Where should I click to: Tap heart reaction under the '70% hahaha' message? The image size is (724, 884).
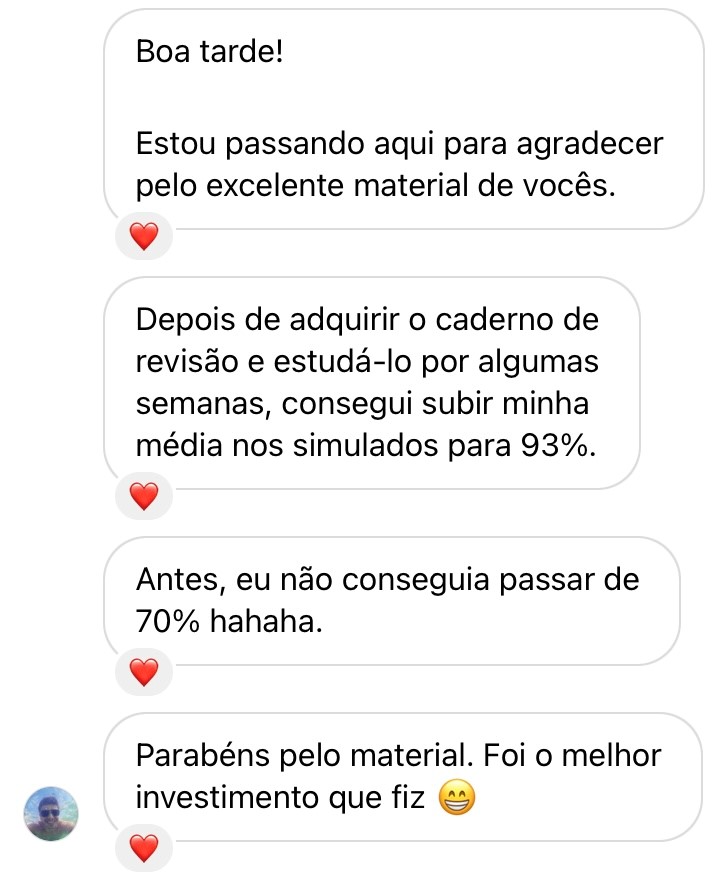(x=145, y=673)
